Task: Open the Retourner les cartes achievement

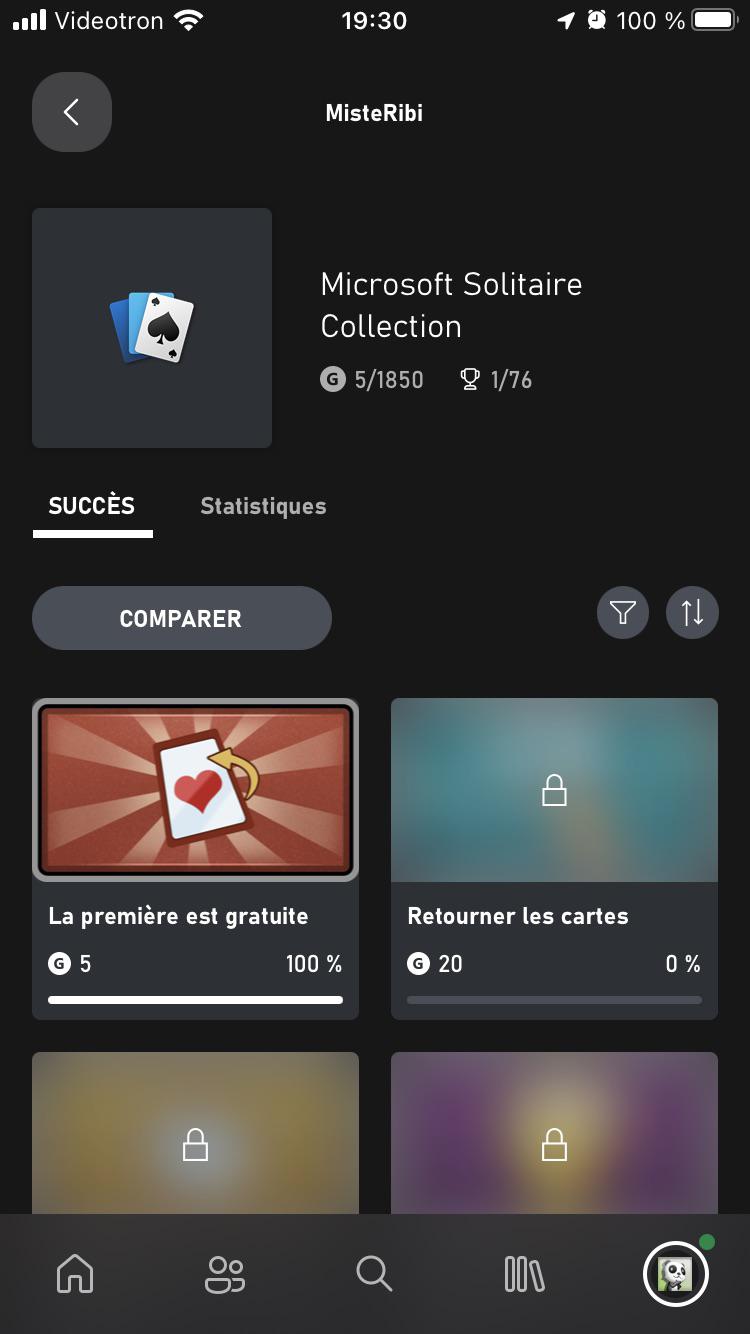Action: tap(554, 859)
